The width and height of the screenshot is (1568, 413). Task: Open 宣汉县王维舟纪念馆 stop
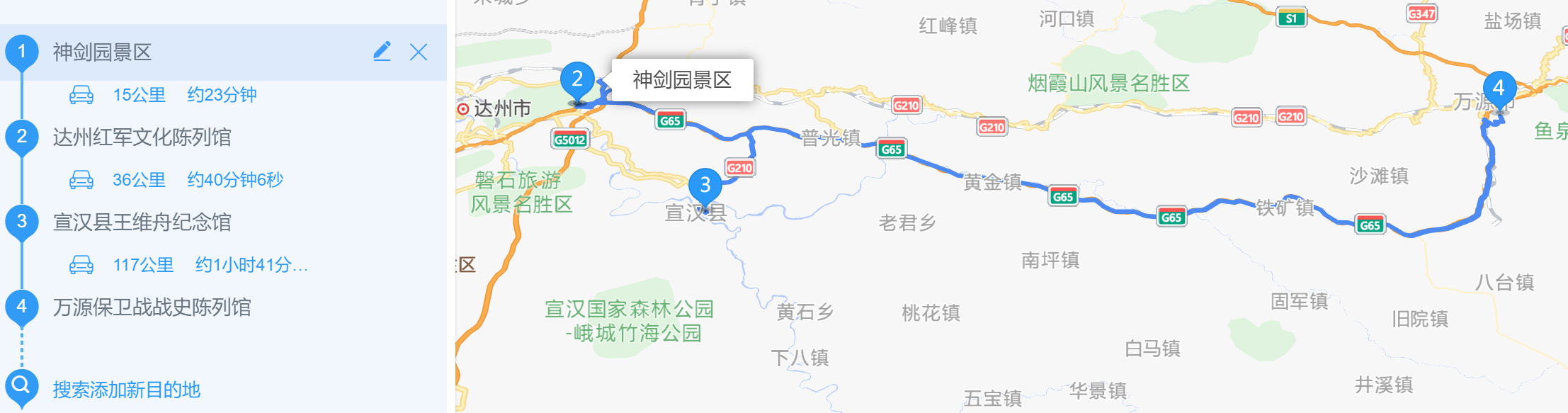pos(142,222)
